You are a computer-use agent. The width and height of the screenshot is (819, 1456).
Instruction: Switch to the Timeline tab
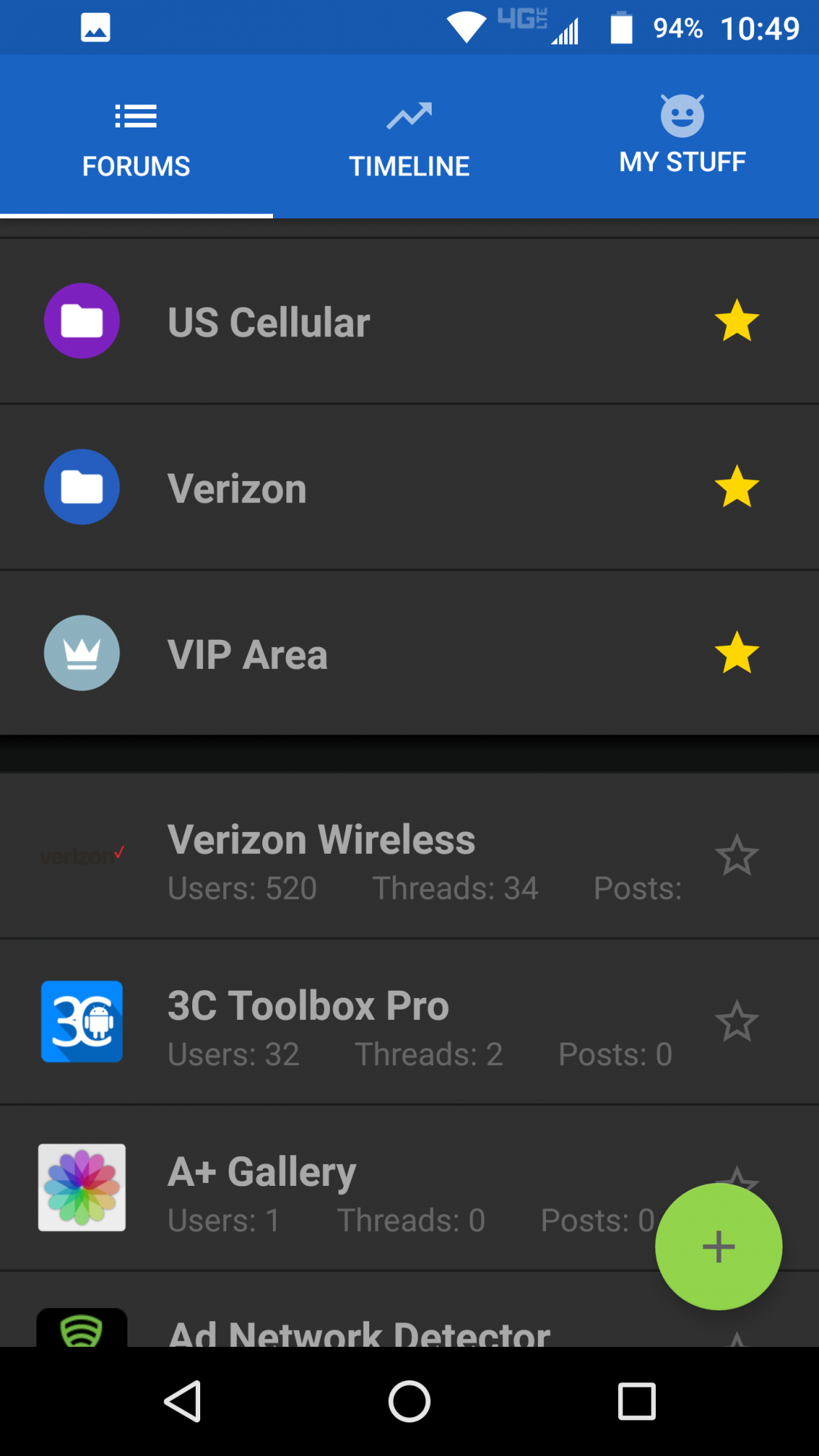coord(409,138)
